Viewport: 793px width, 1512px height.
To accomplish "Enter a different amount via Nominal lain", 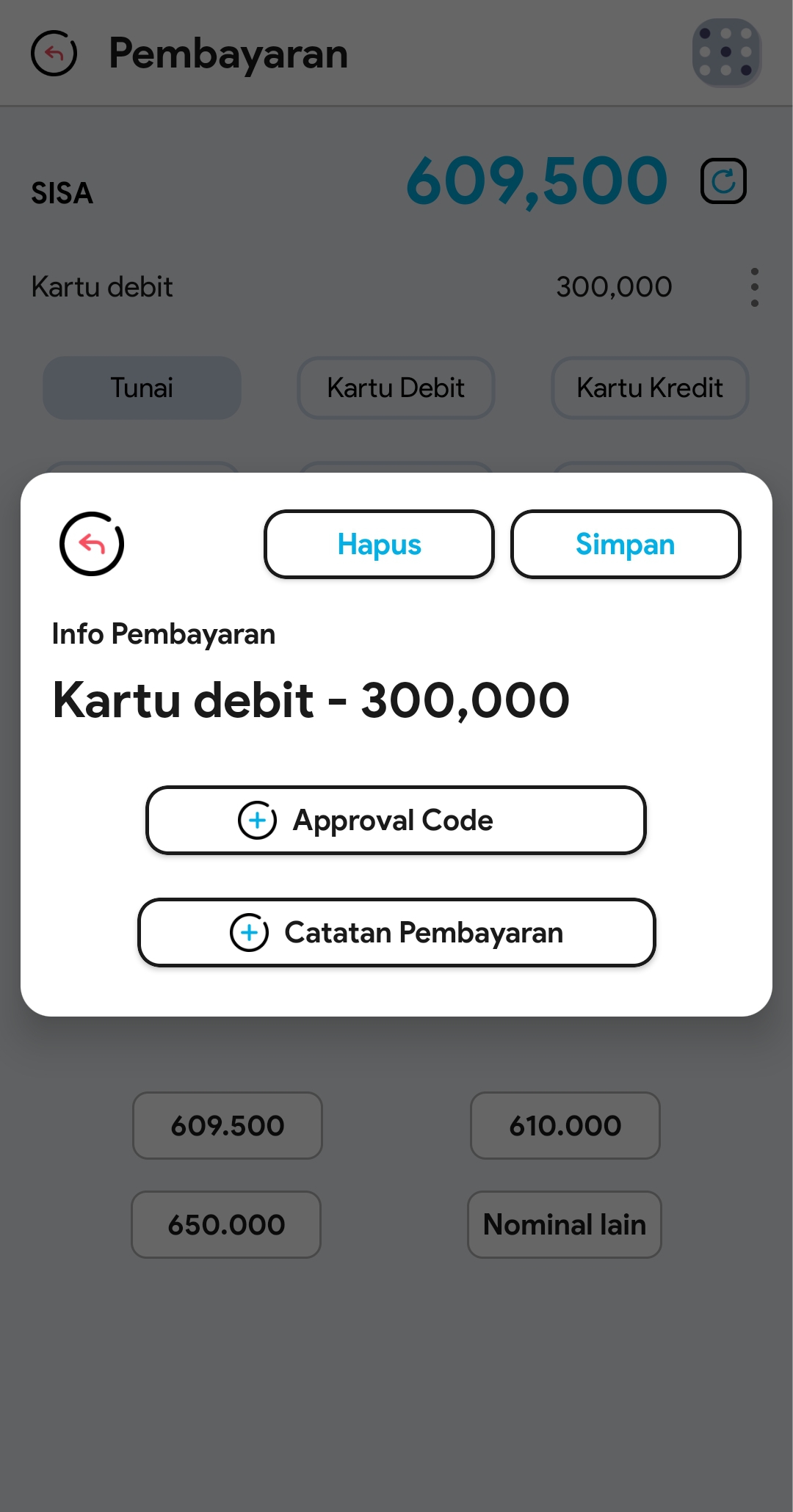I will [565, 1224].
